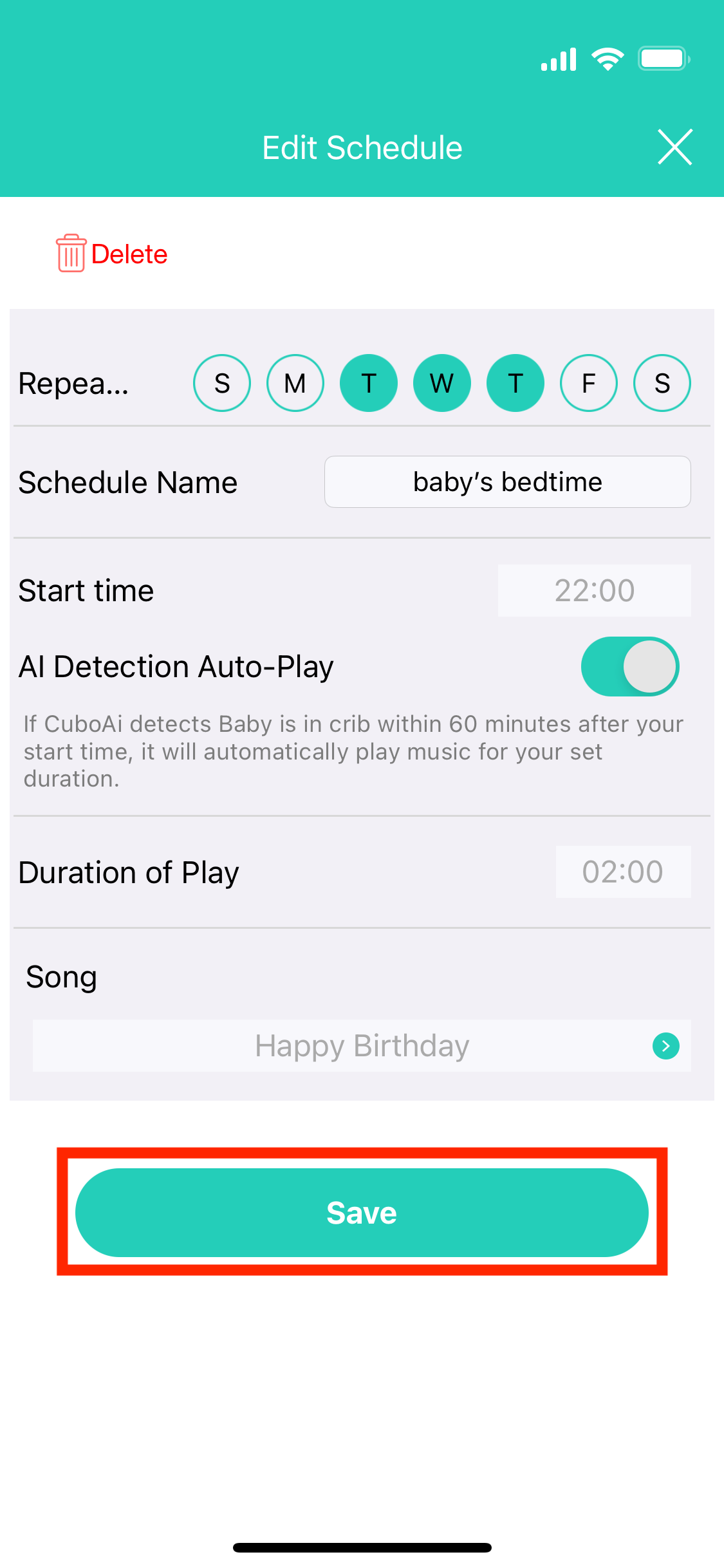Disable AI Detection Auto-Play
This screenshot has width=724, height=1568.
630,667
